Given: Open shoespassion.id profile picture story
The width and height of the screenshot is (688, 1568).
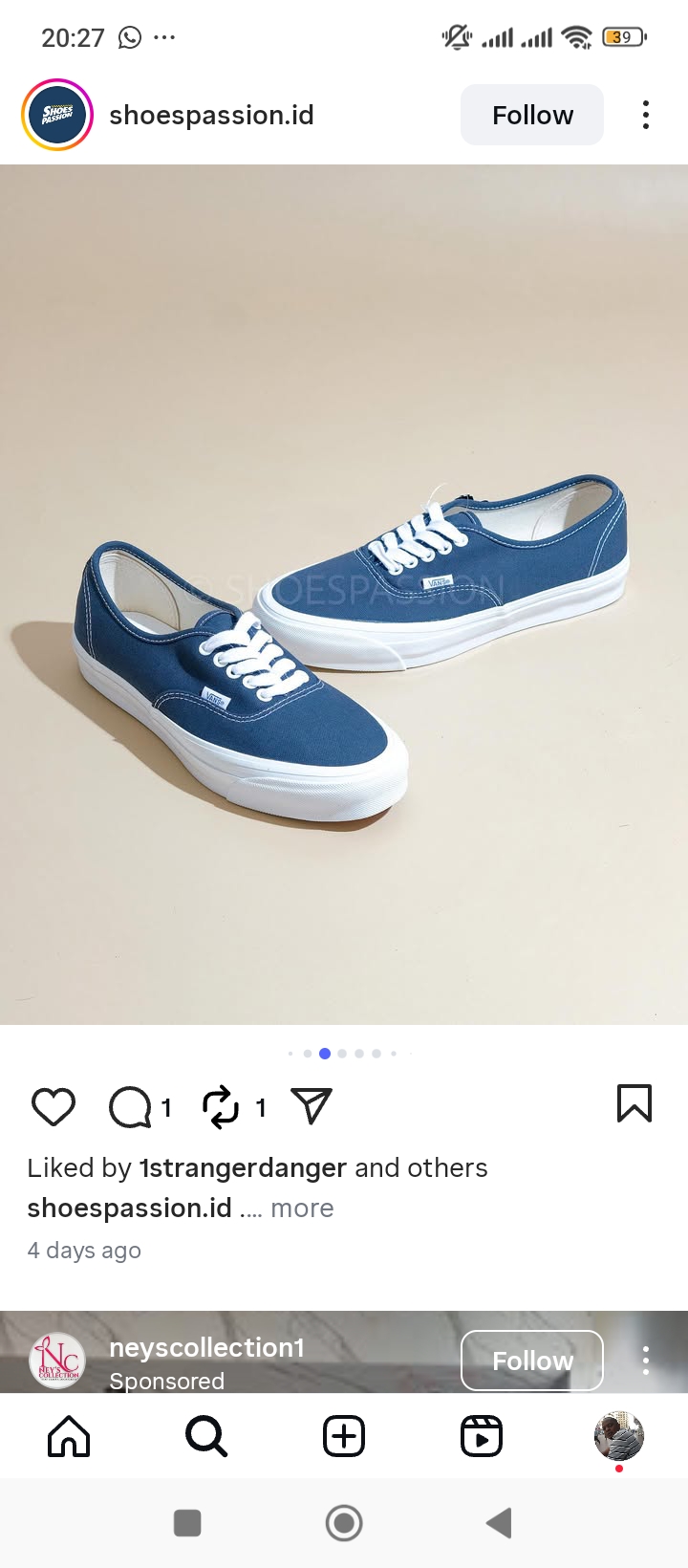Looking at the screenshot, I should point(57,115).
